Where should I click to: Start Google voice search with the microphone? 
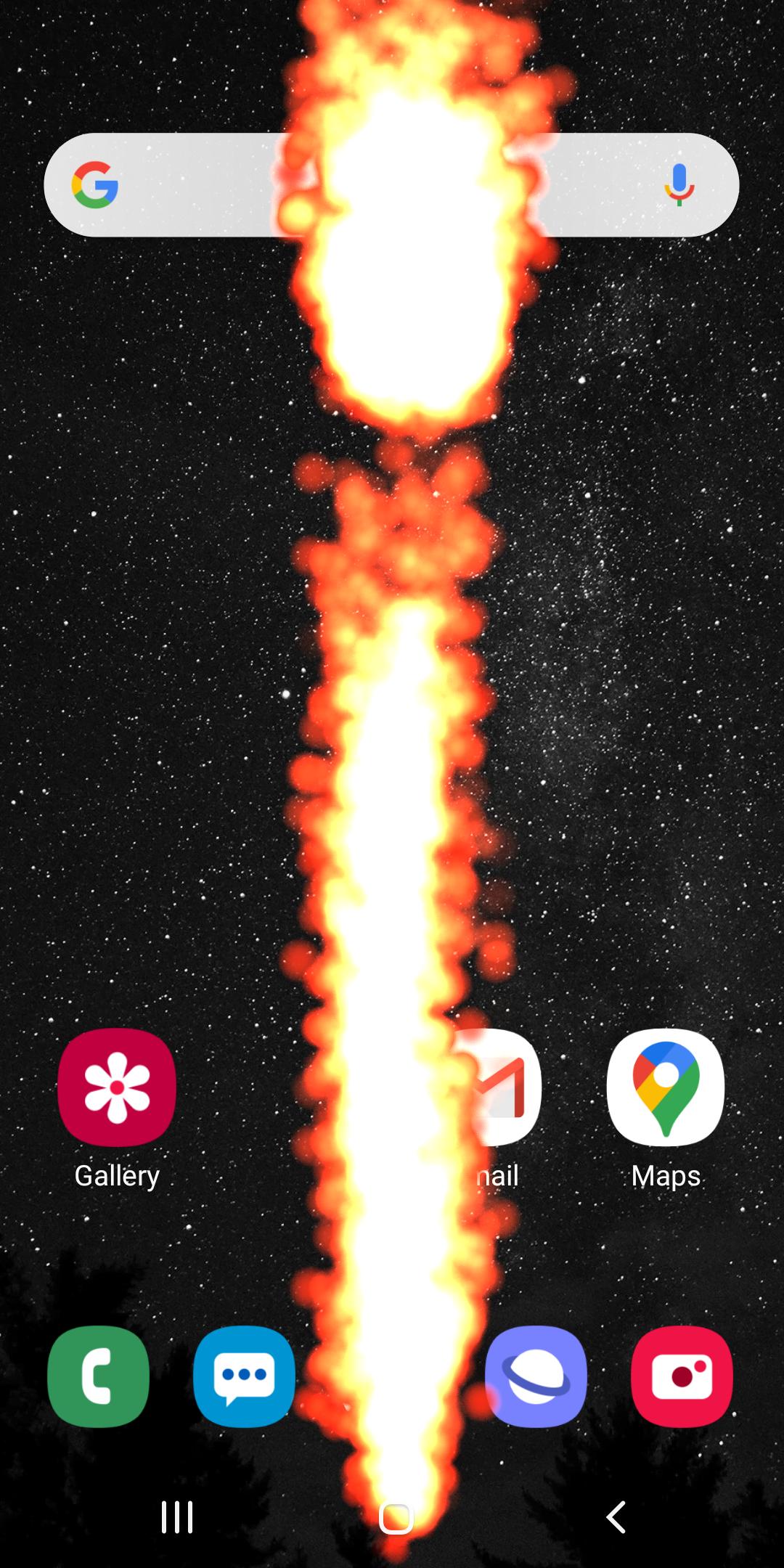(679, 184)
